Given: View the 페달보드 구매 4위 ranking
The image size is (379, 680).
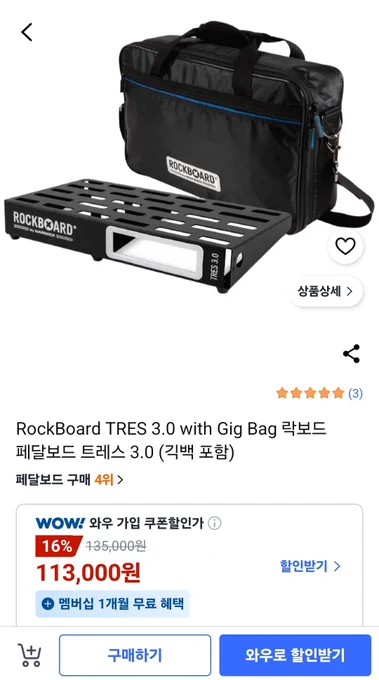Looking at the screenshot, I should (70, 480).
